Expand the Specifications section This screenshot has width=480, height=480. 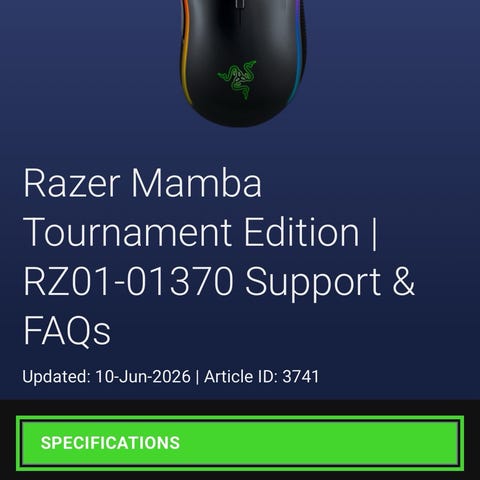click(x=240, y=443)
